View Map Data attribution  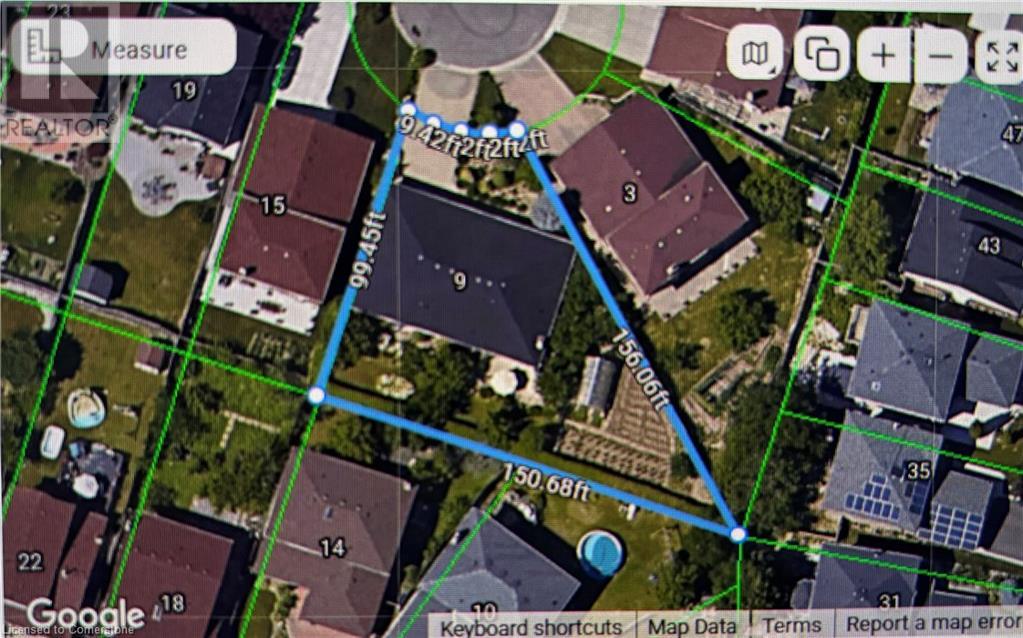coord(692,627)
